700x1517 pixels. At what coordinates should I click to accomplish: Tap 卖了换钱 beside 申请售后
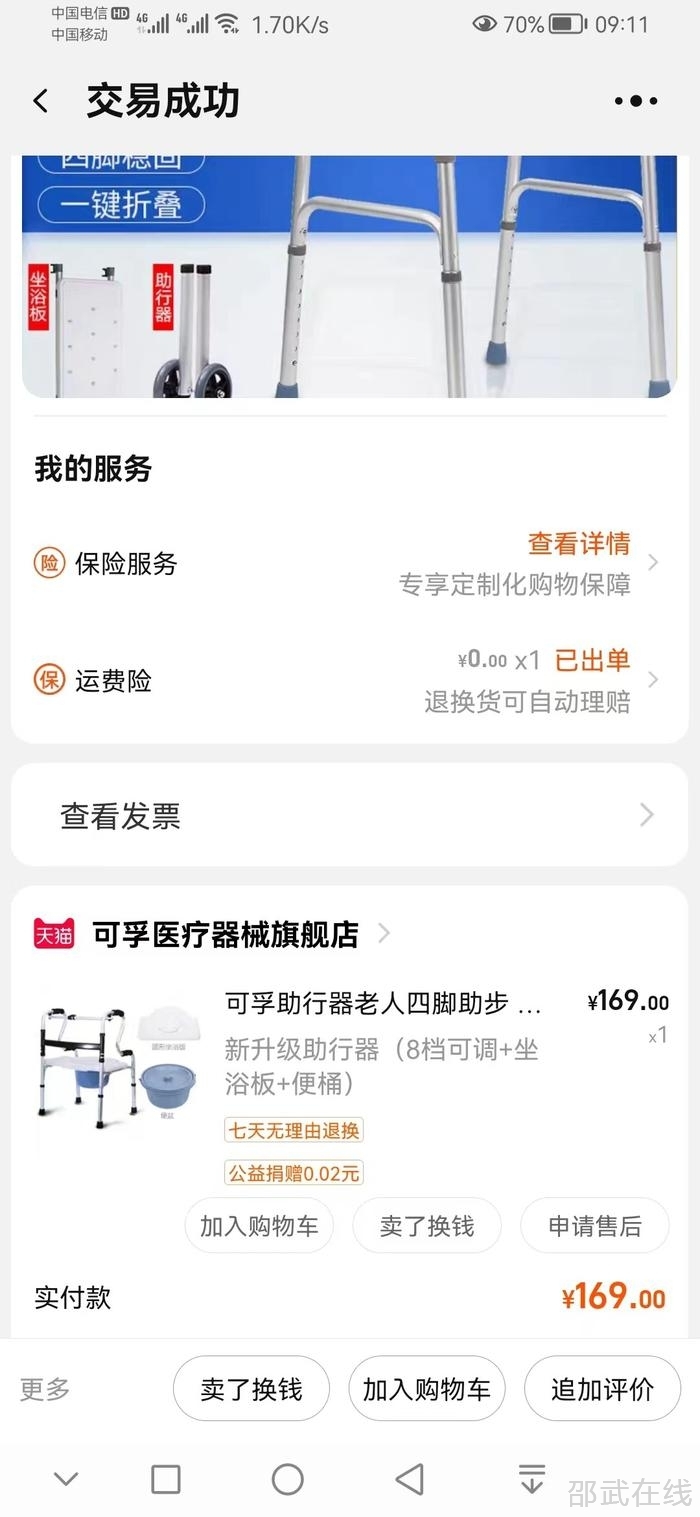427,1226
